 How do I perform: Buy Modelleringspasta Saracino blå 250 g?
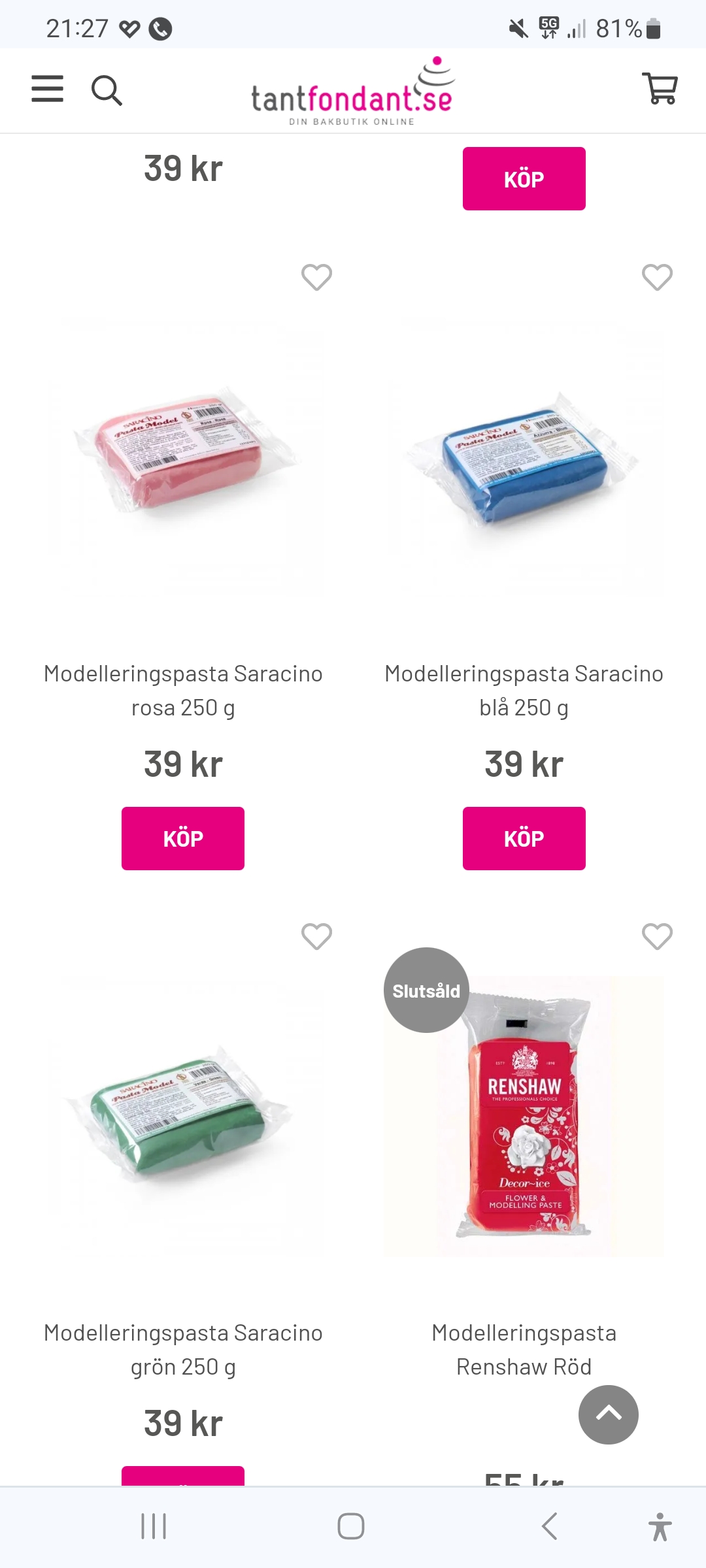pyautogui.click(x=524, y=838)
